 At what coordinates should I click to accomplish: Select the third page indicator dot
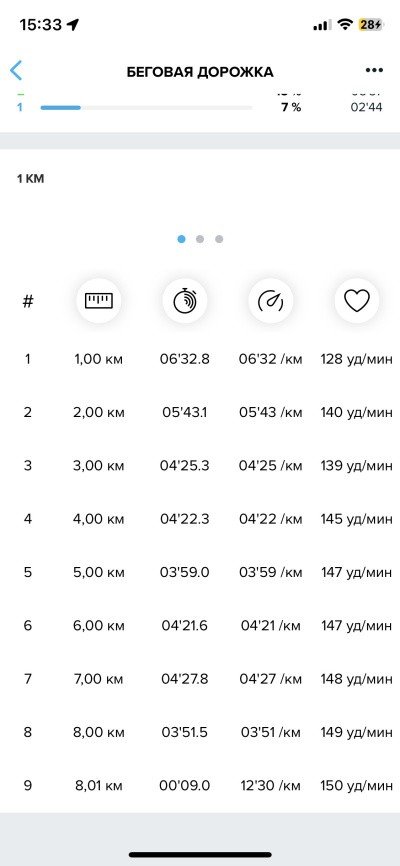click(x=219, y=239)
